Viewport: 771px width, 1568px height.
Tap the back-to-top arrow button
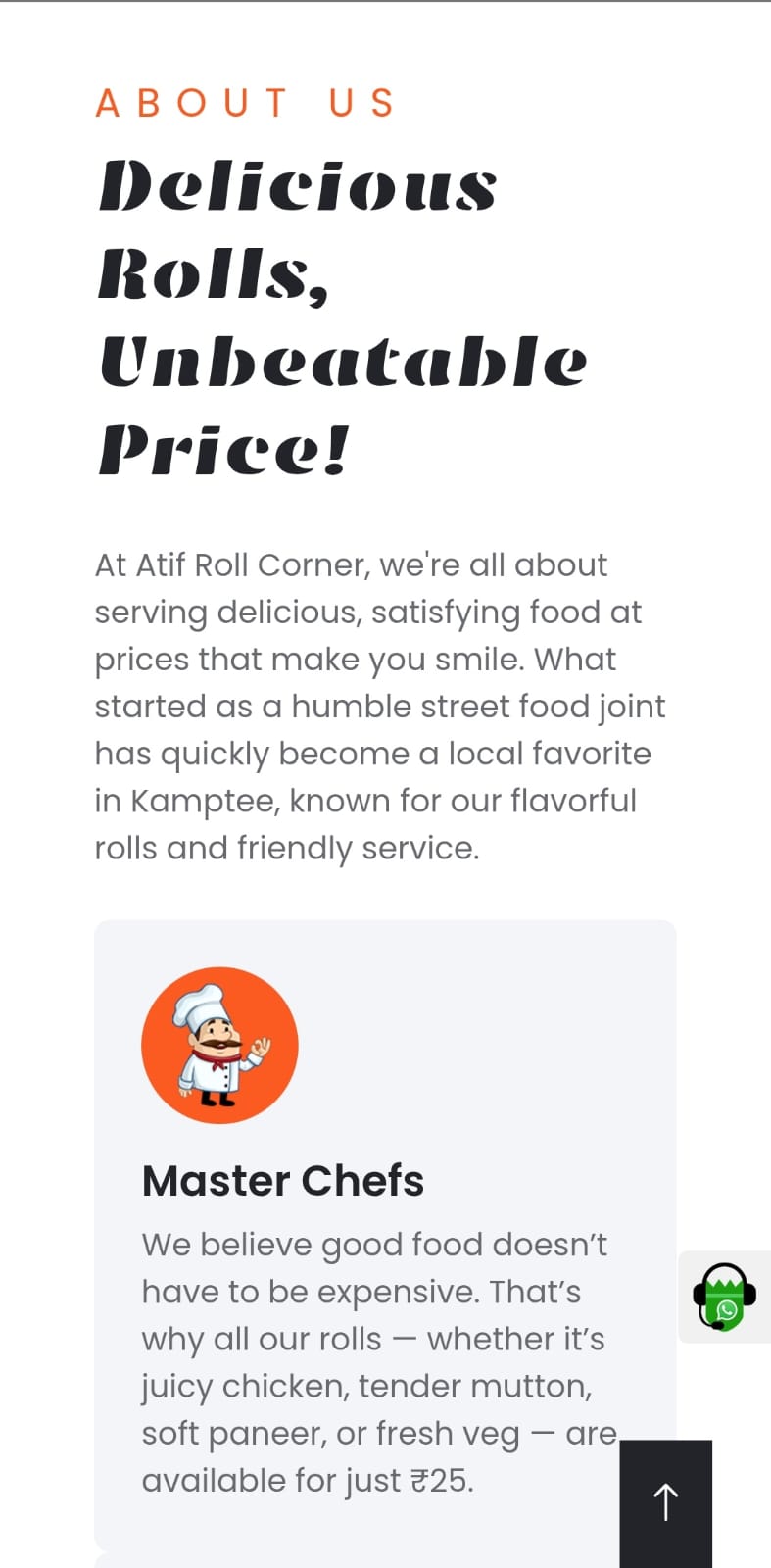coord(666,1502)
